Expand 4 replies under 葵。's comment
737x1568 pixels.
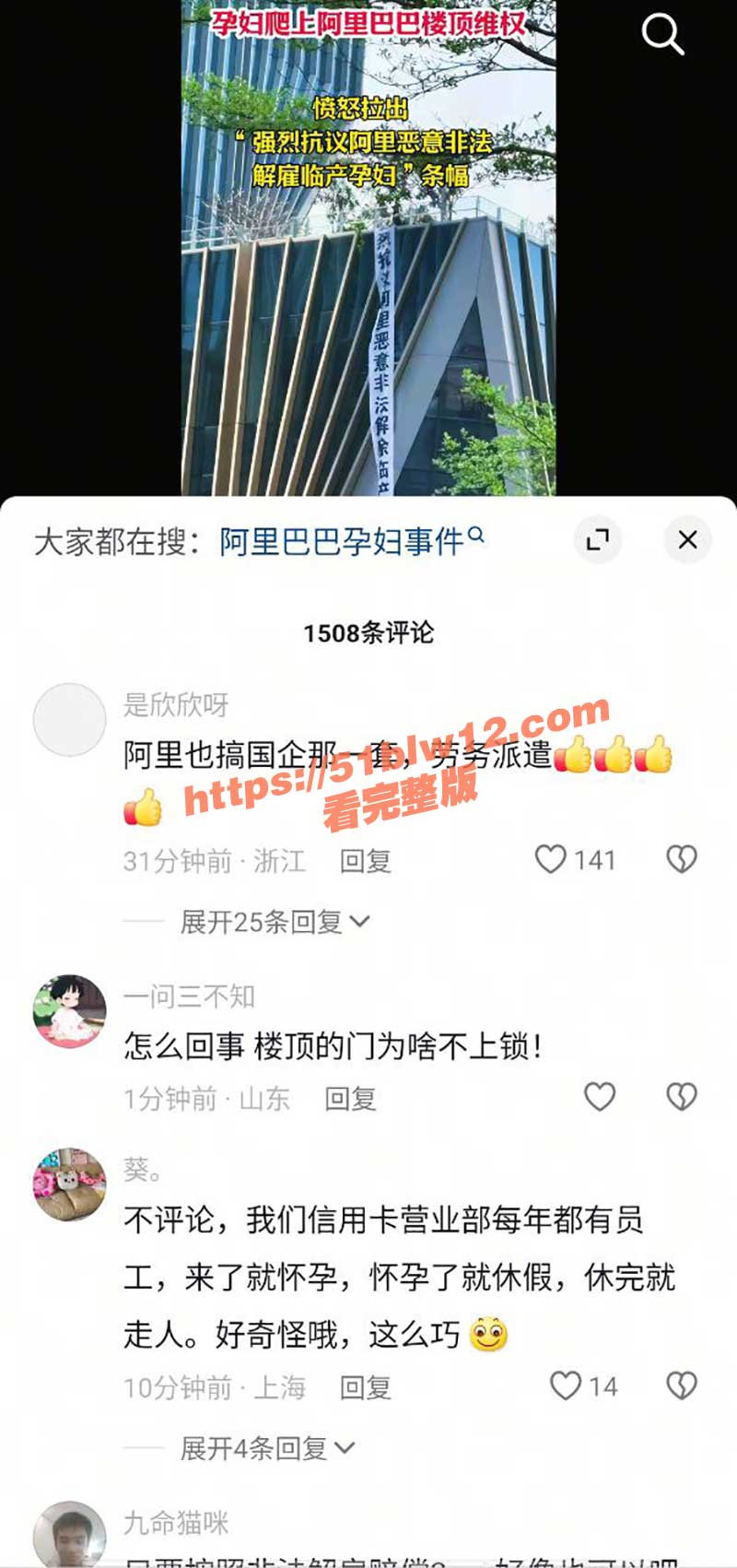[x=265, y=1448]
